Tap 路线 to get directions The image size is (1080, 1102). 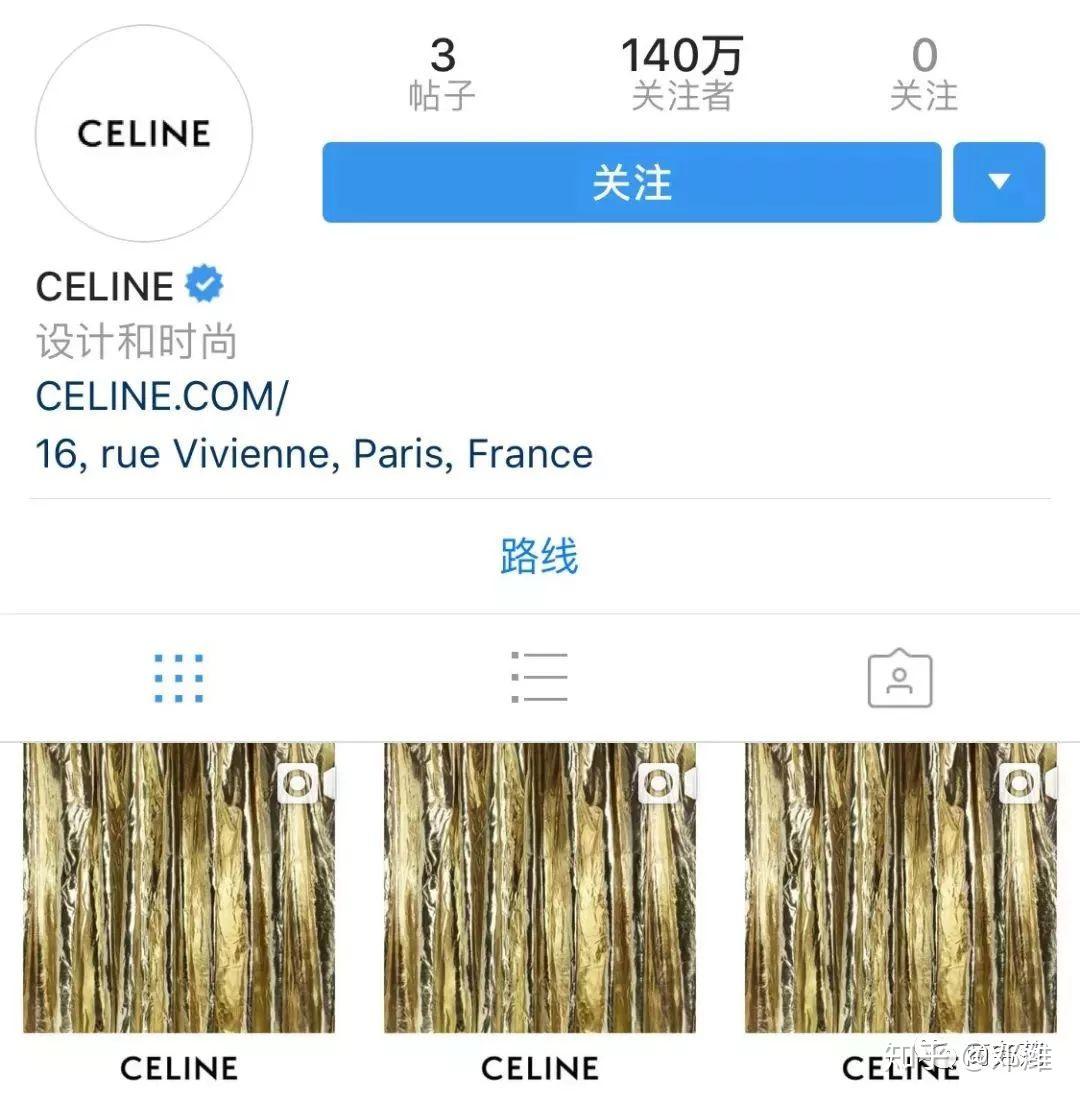coord(539,557)
